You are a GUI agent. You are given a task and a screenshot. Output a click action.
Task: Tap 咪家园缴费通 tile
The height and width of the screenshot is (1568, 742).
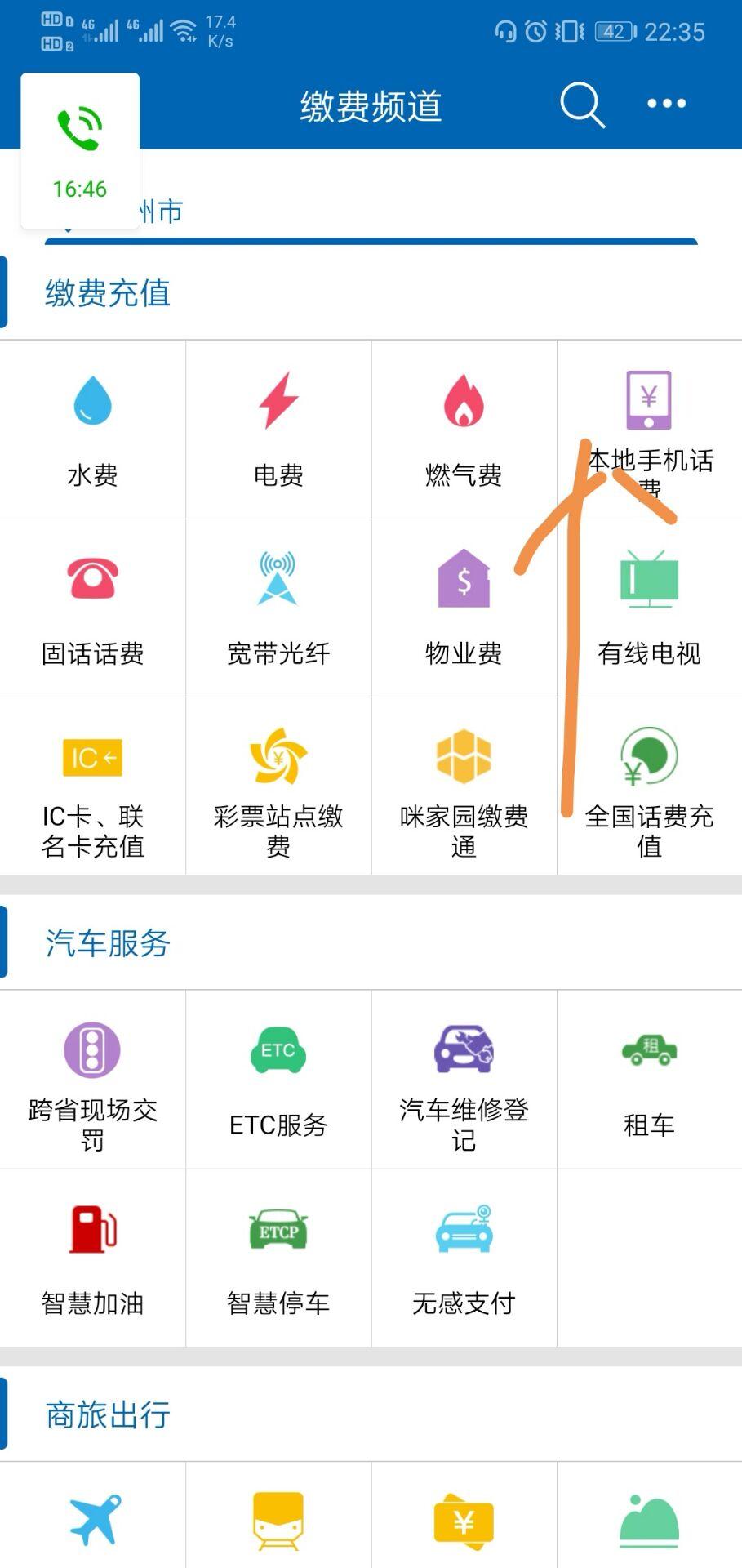[464, 786]
